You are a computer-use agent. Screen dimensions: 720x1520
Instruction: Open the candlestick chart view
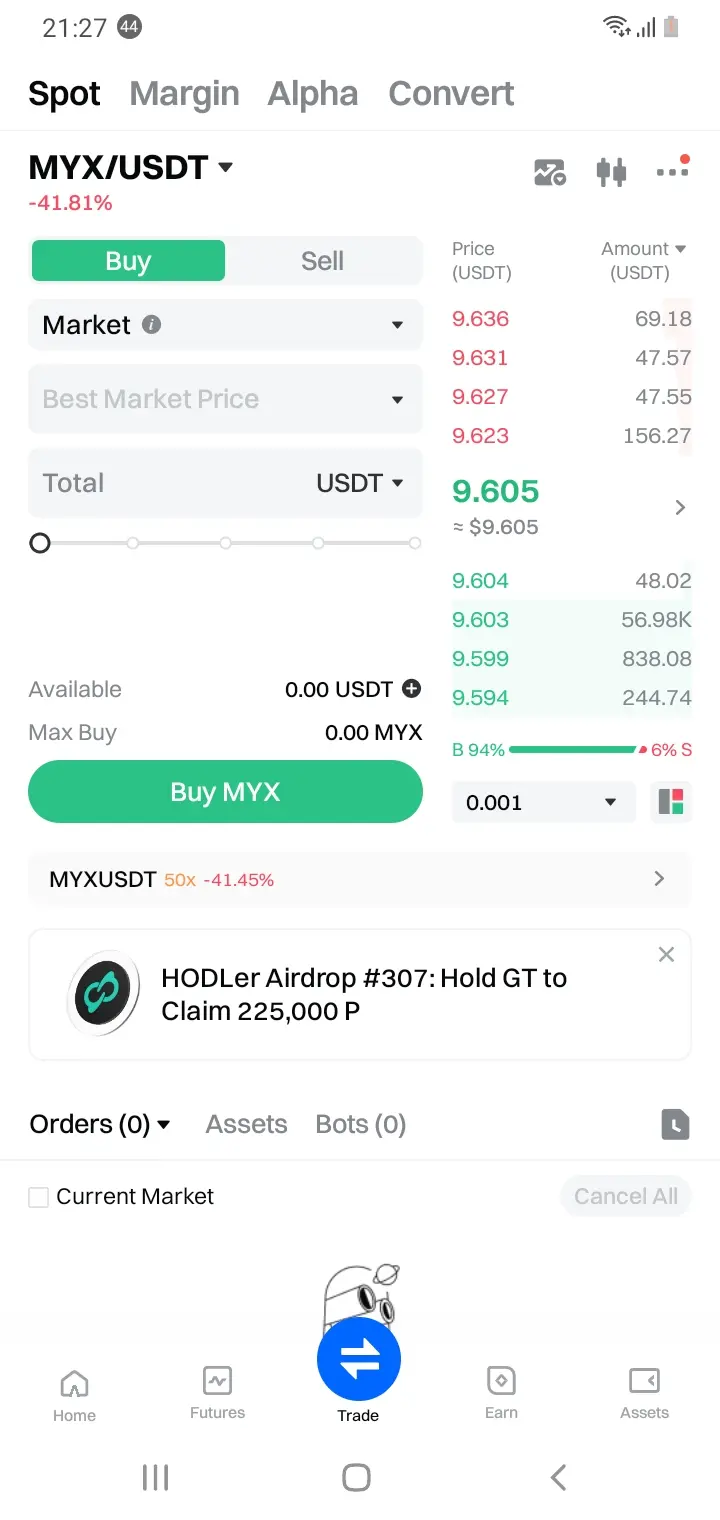[611, 172]
